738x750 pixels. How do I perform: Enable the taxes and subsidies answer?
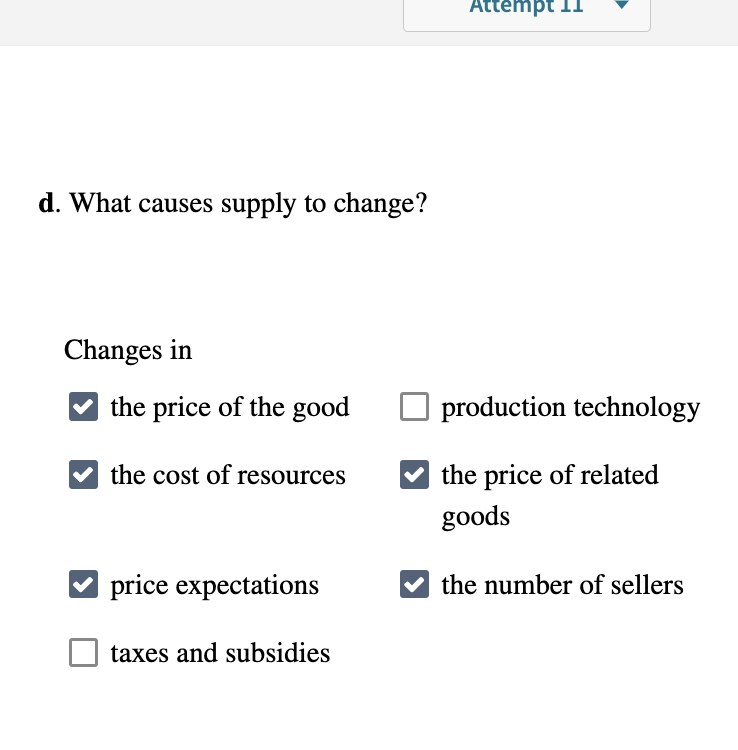pyautogui.click(x=83, y=653)
